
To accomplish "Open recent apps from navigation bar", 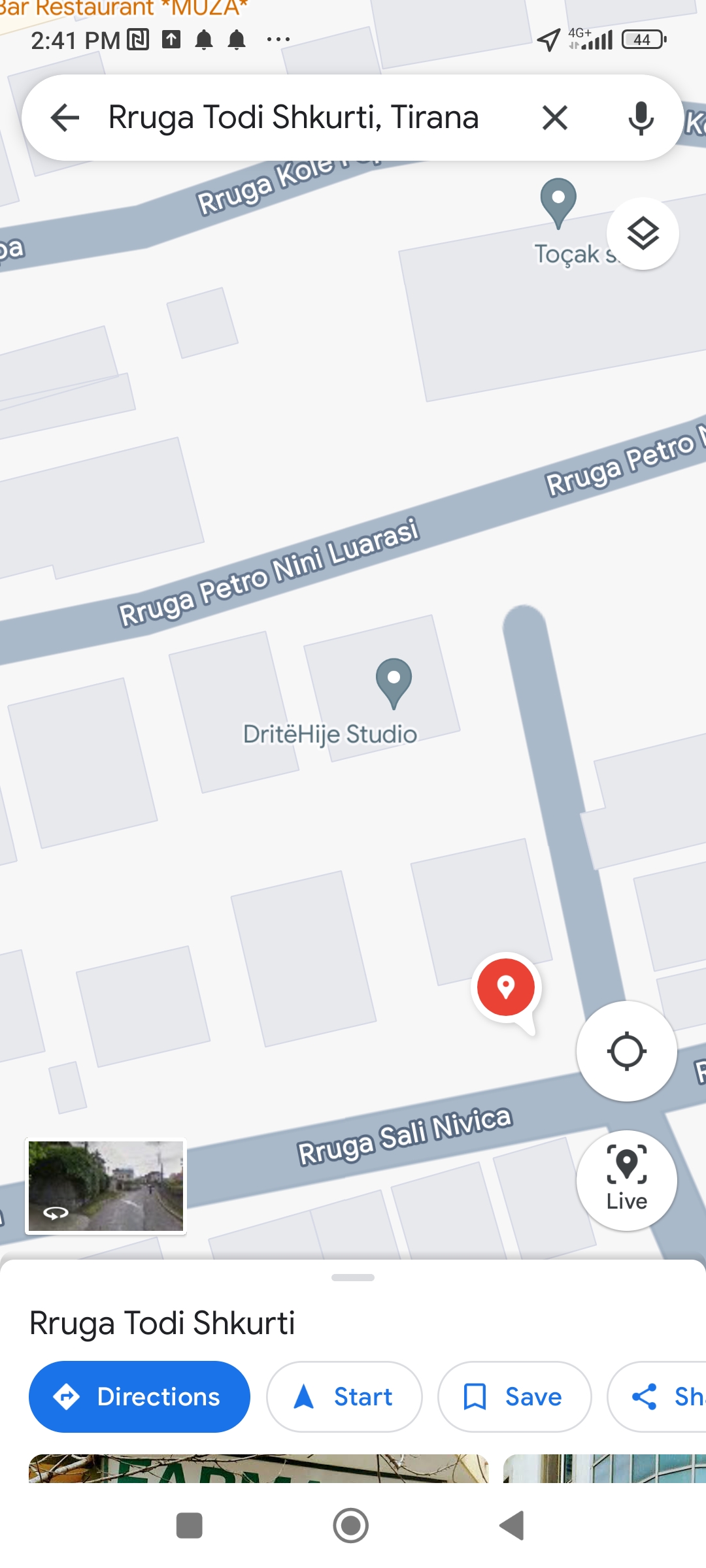I will point(190,1526).
